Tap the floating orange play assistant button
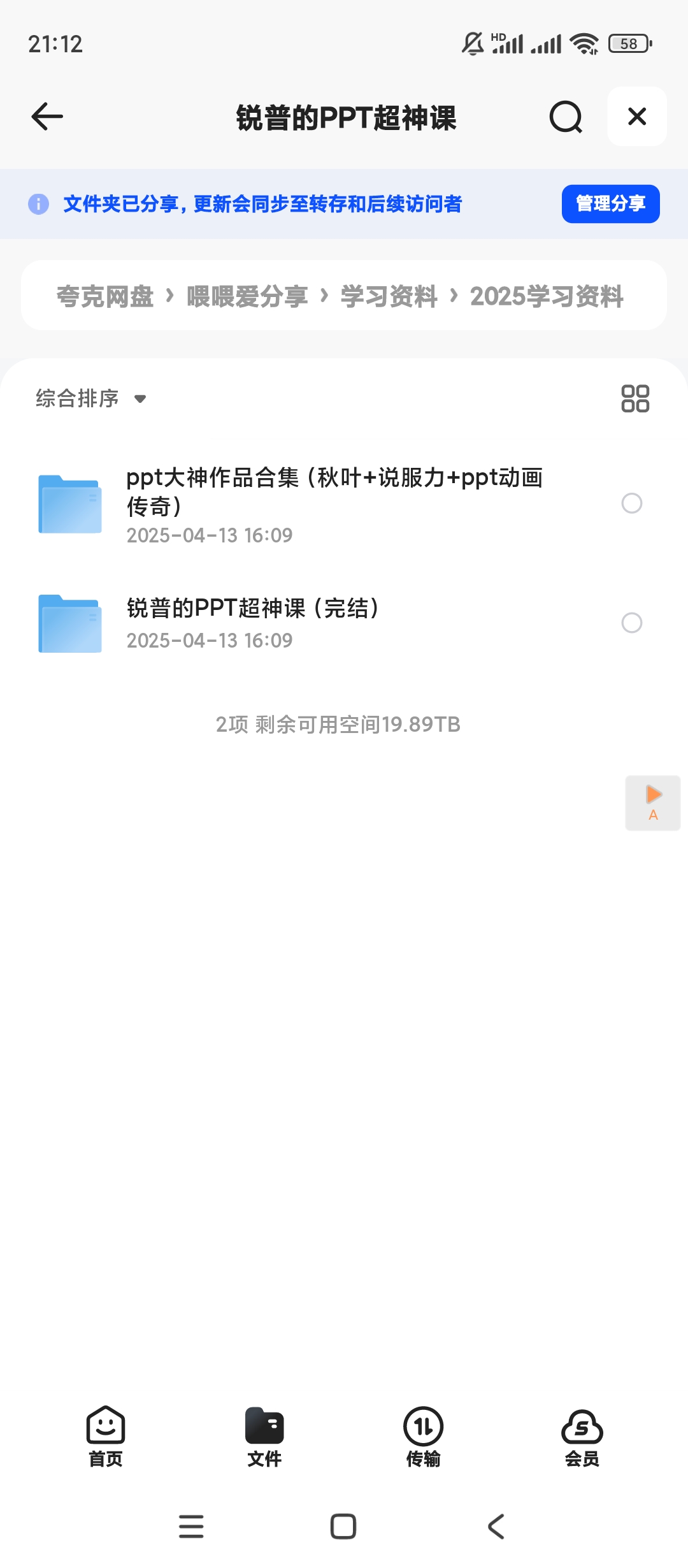This screenshot has width=688, height=1568. (652, 802)
